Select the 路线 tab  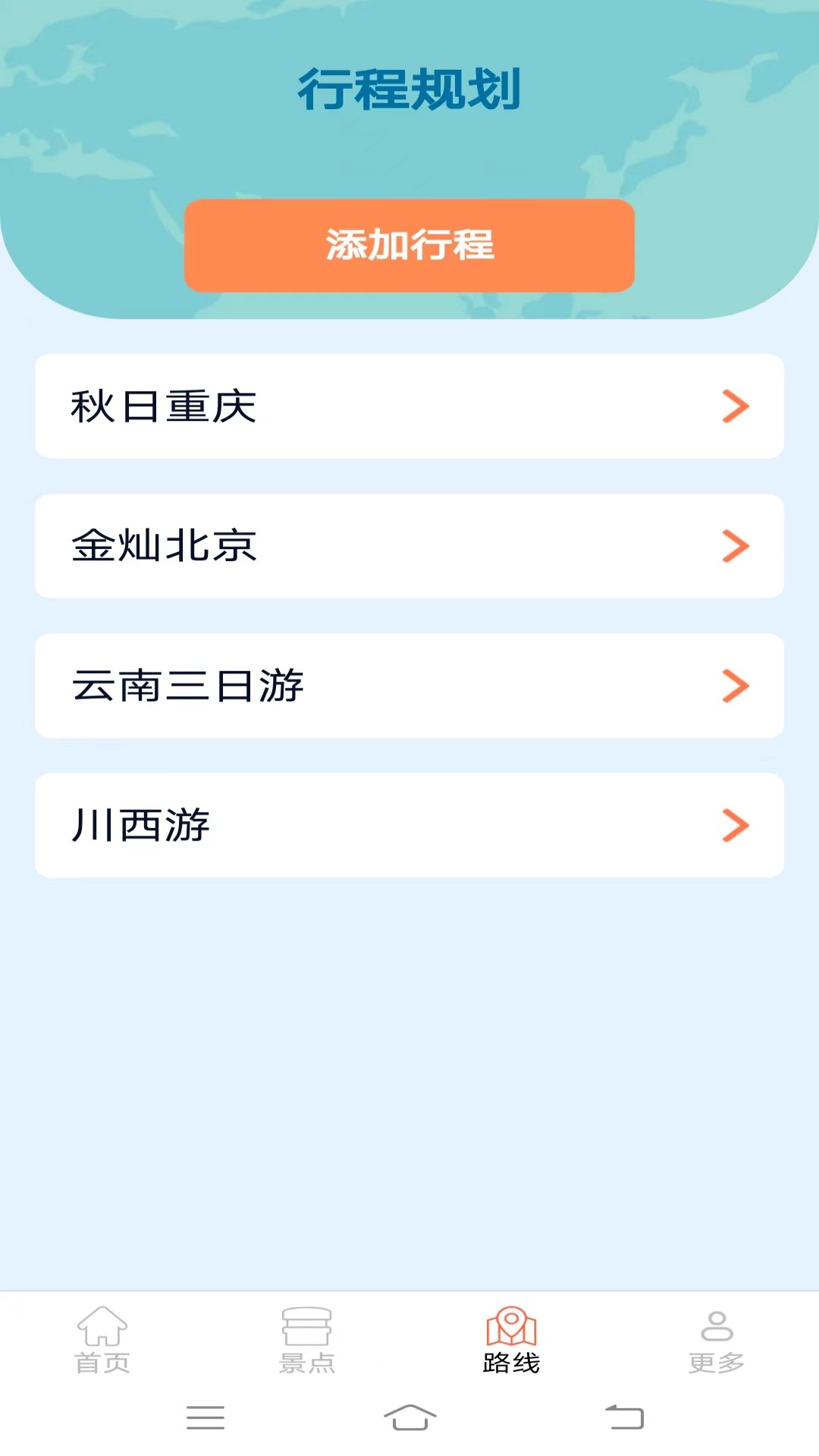click(x=512, y=1340)
